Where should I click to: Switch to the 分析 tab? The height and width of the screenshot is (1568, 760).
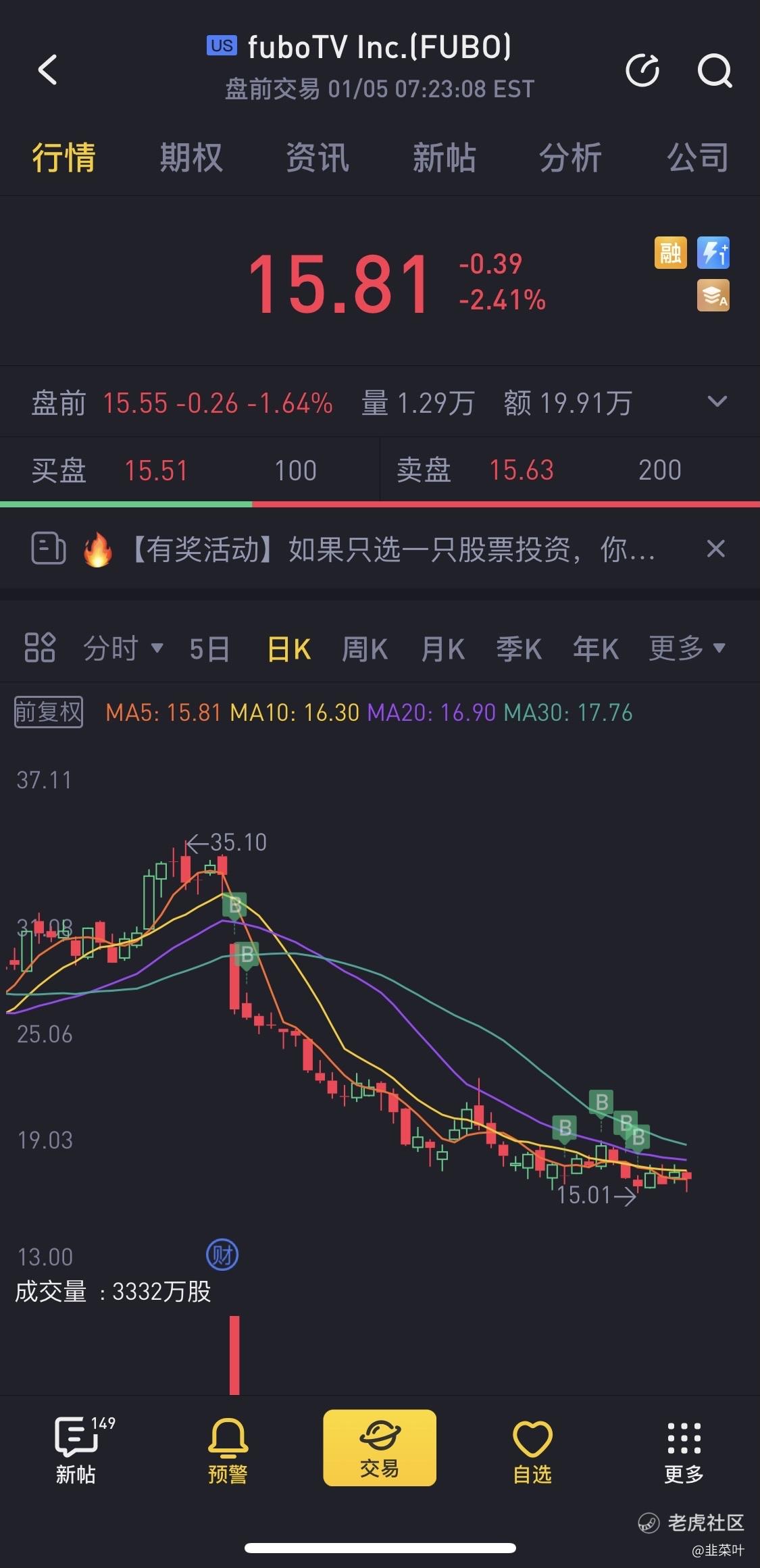coord(571,157)
